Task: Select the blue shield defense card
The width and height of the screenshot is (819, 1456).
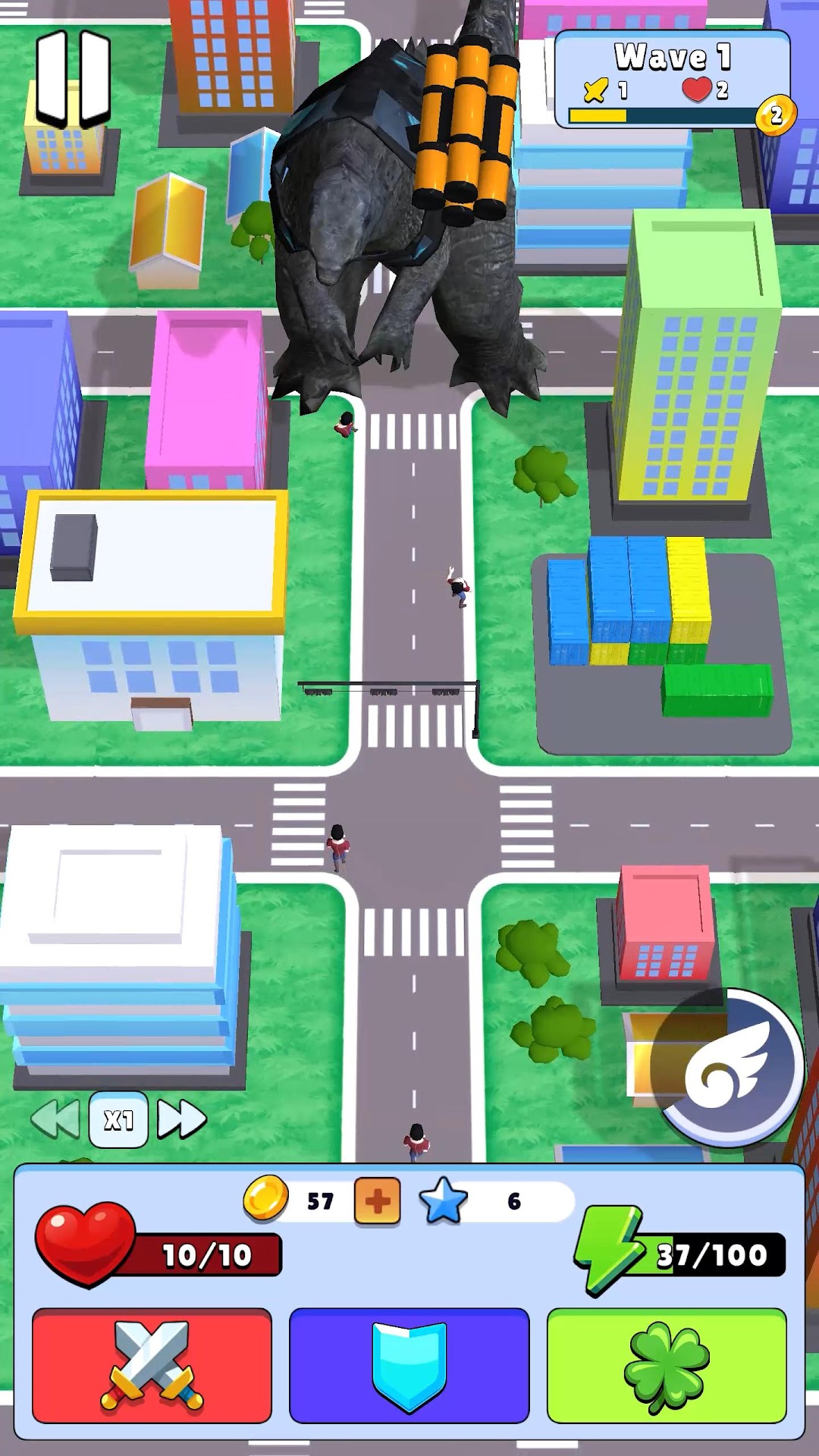Action: (x=409, y=1365)
